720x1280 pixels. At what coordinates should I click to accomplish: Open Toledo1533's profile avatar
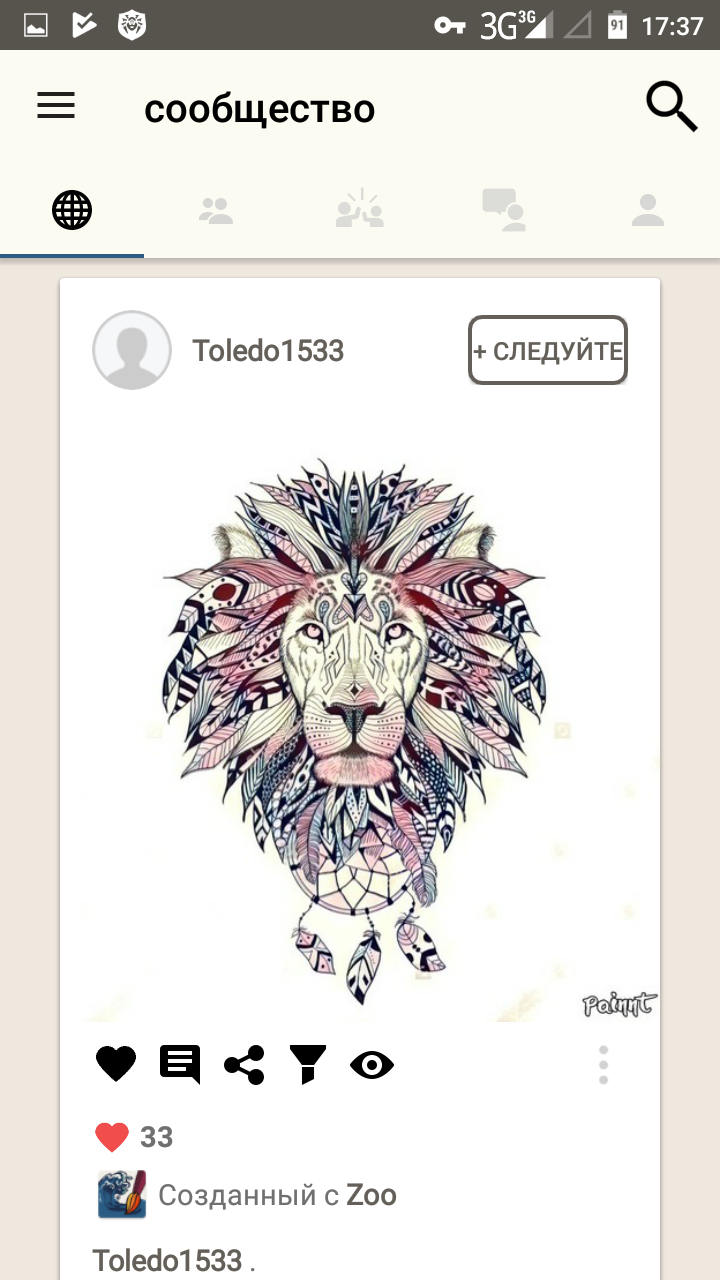[132, 350]
